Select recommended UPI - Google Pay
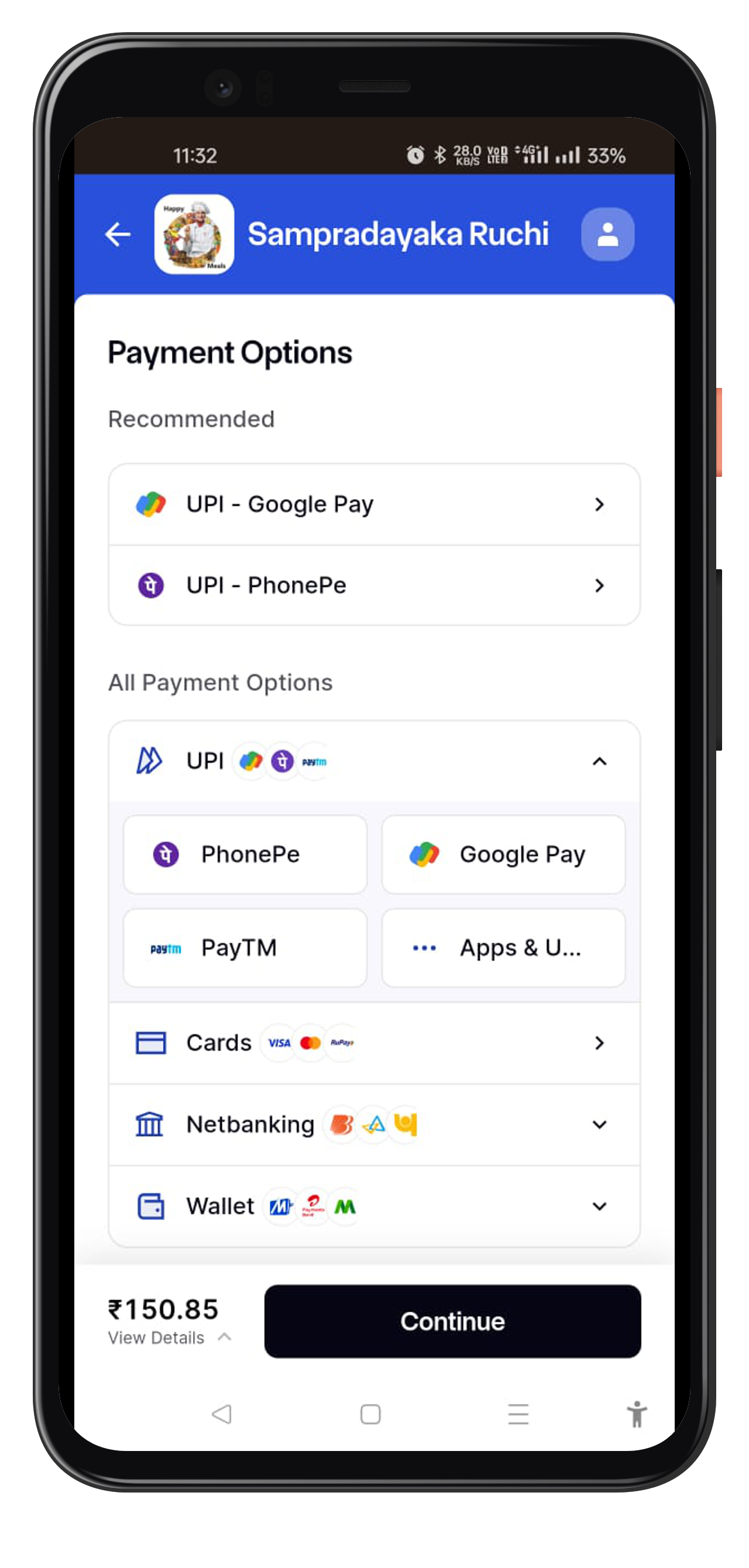The image size is (749, 1568). pos(374,504)
